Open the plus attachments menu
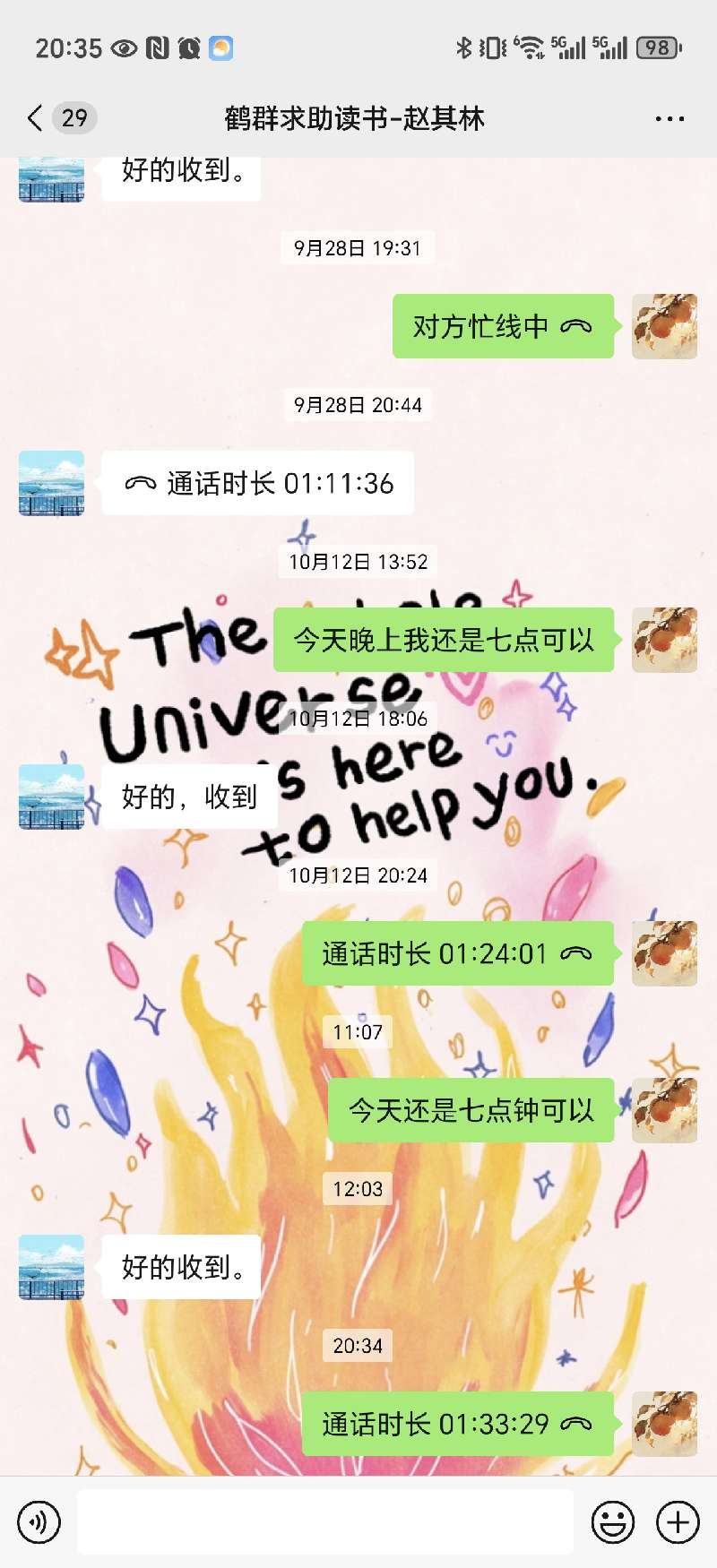The image size is (717, 1568). (678, 1521)
